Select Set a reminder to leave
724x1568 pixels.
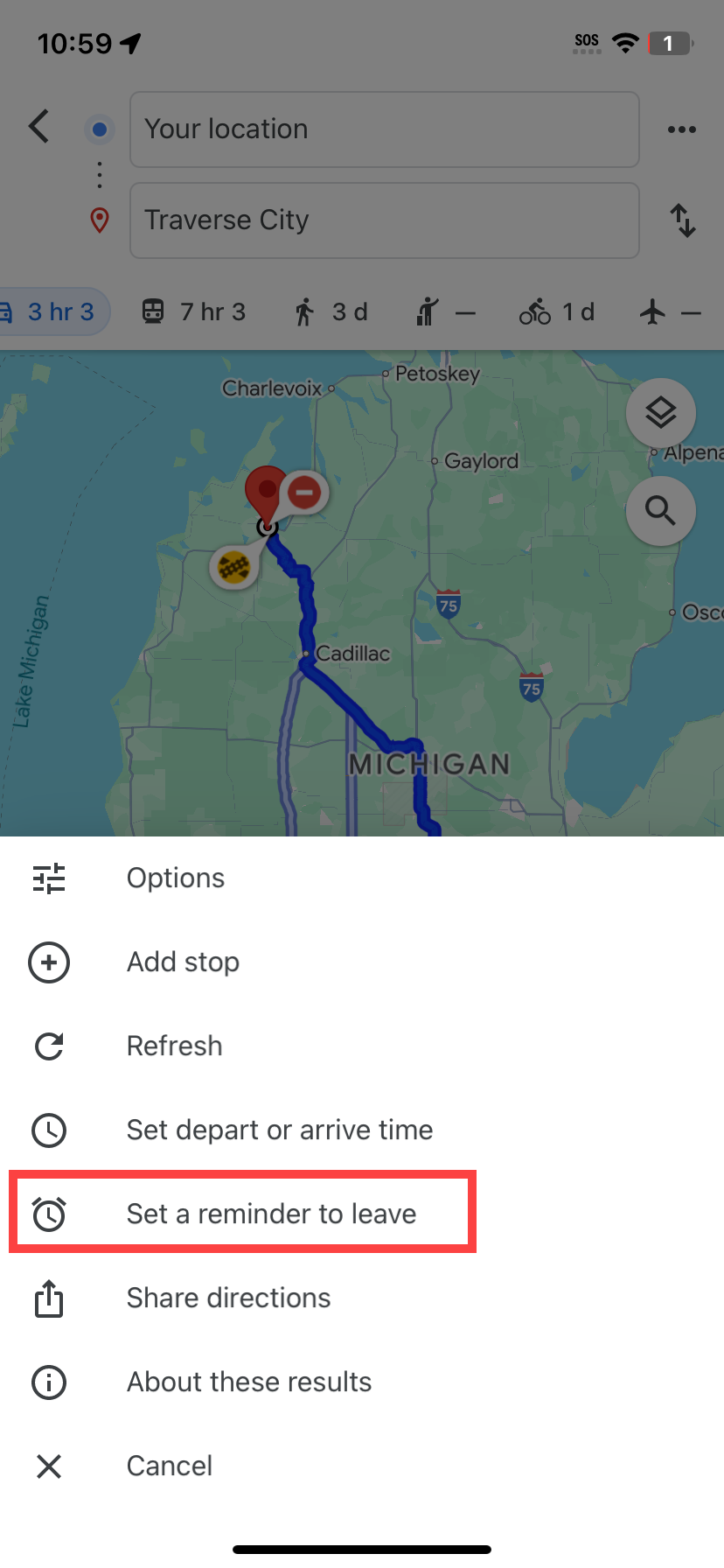tap(270, 1214)
